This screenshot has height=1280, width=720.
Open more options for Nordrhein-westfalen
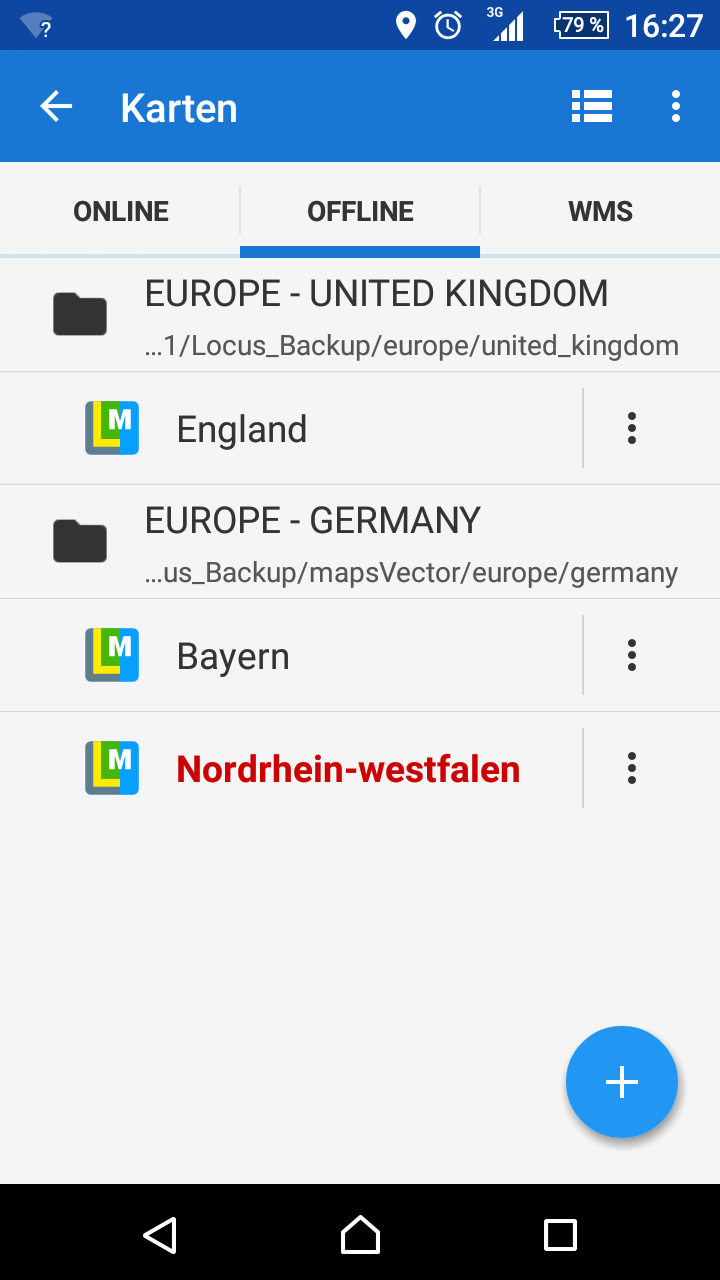click(631, 769)
